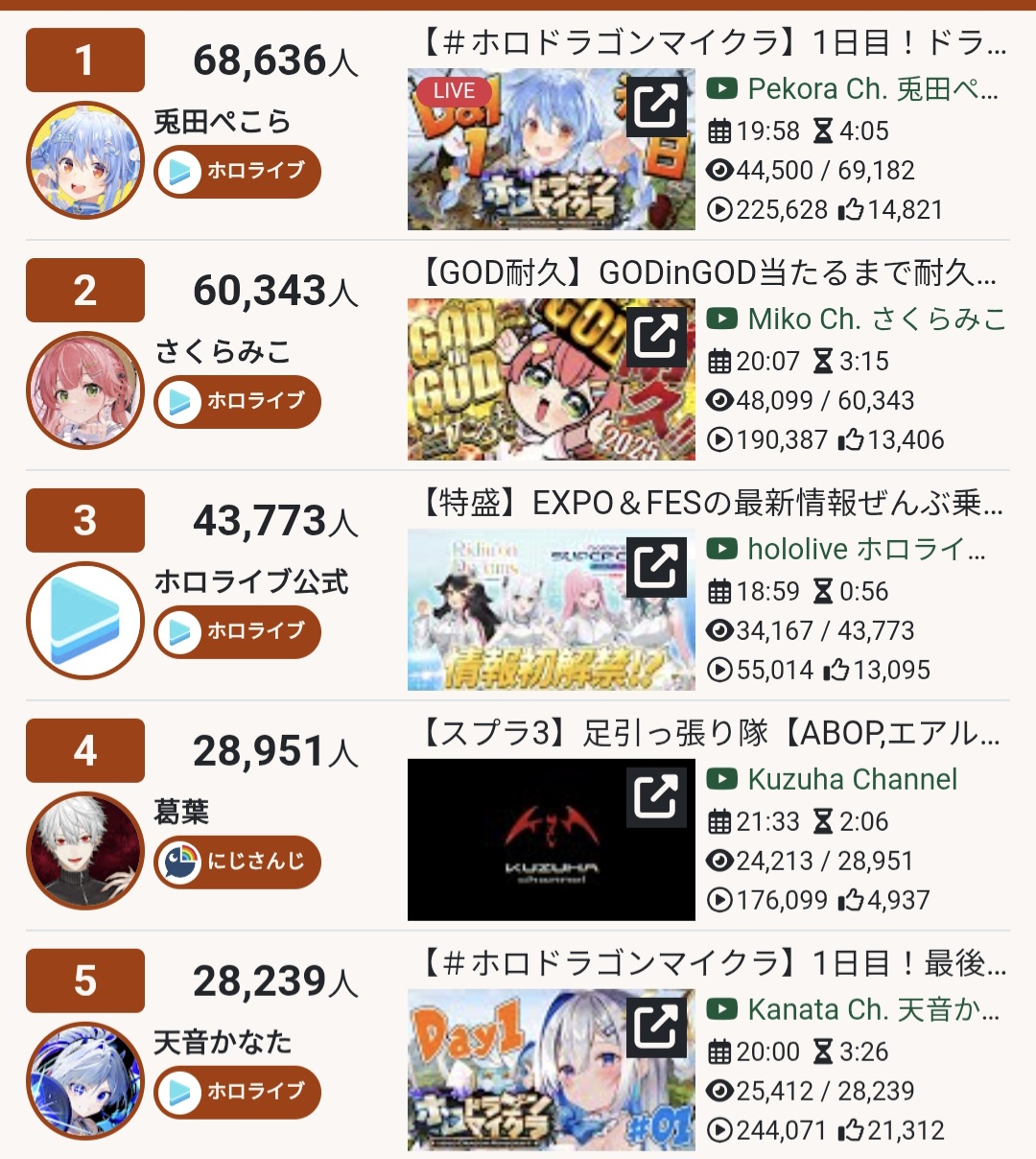Open 天音かなた profile avatar

point(85,1081)
